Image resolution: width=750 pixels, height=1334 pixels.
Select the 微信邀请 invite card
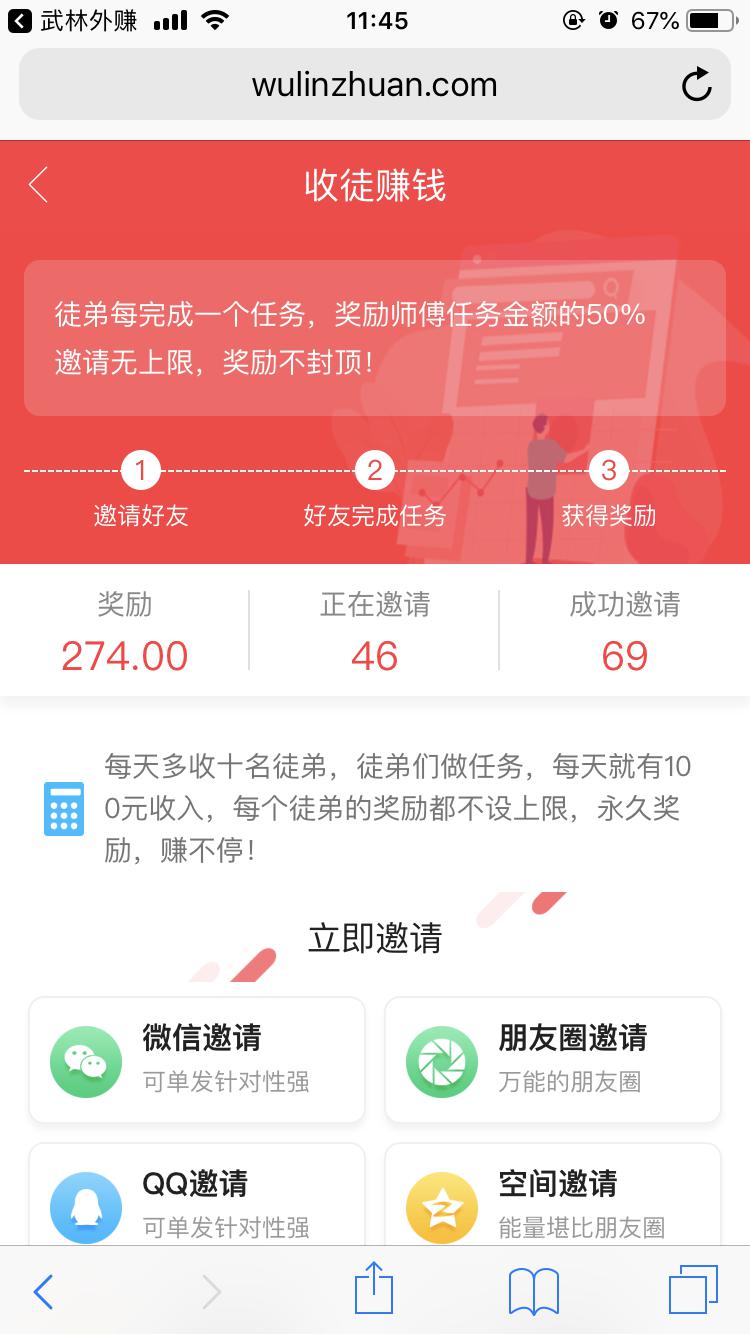196,1058
